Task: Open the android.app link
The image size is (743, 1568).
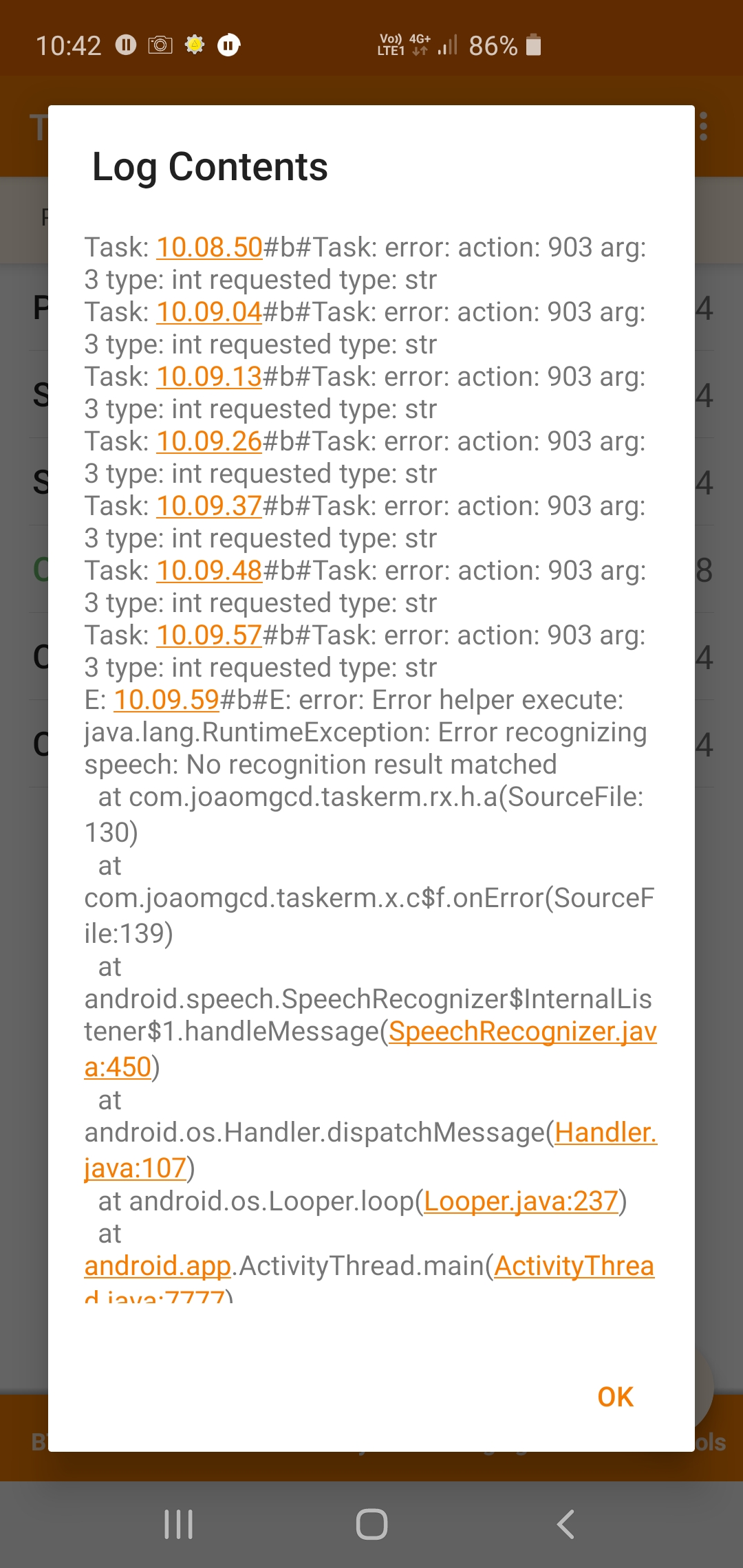Action: point(158,1266)
